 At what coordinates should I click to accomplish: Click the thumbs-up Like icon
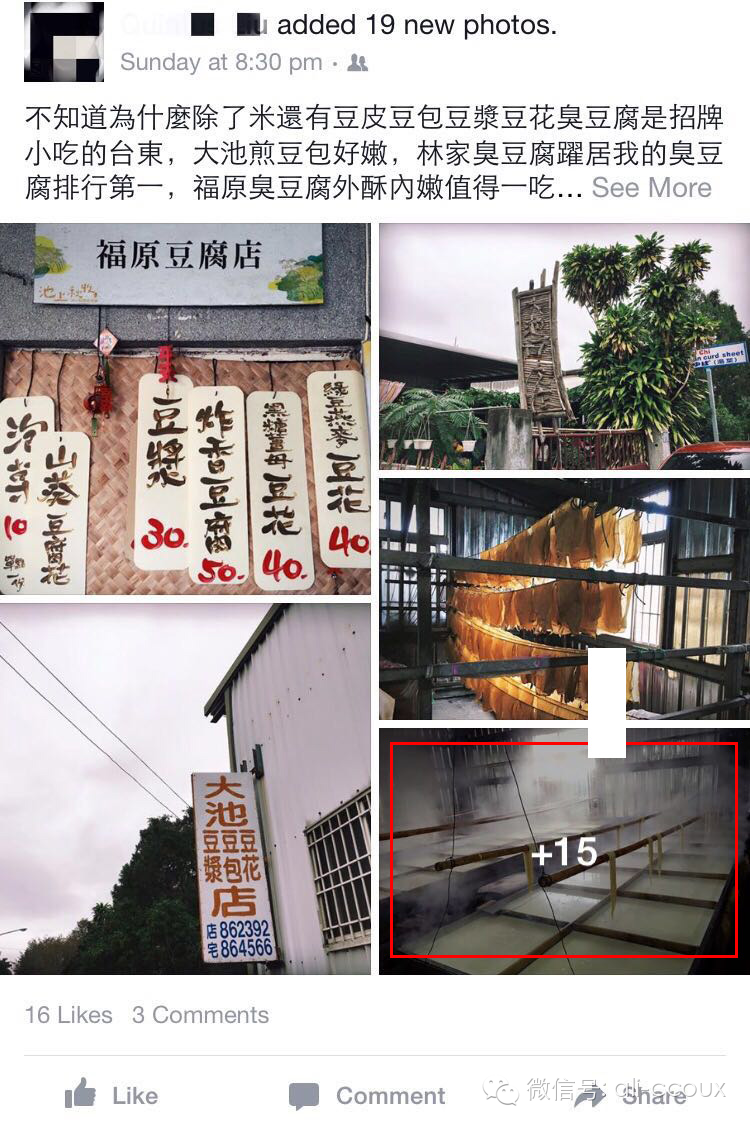81,1095
